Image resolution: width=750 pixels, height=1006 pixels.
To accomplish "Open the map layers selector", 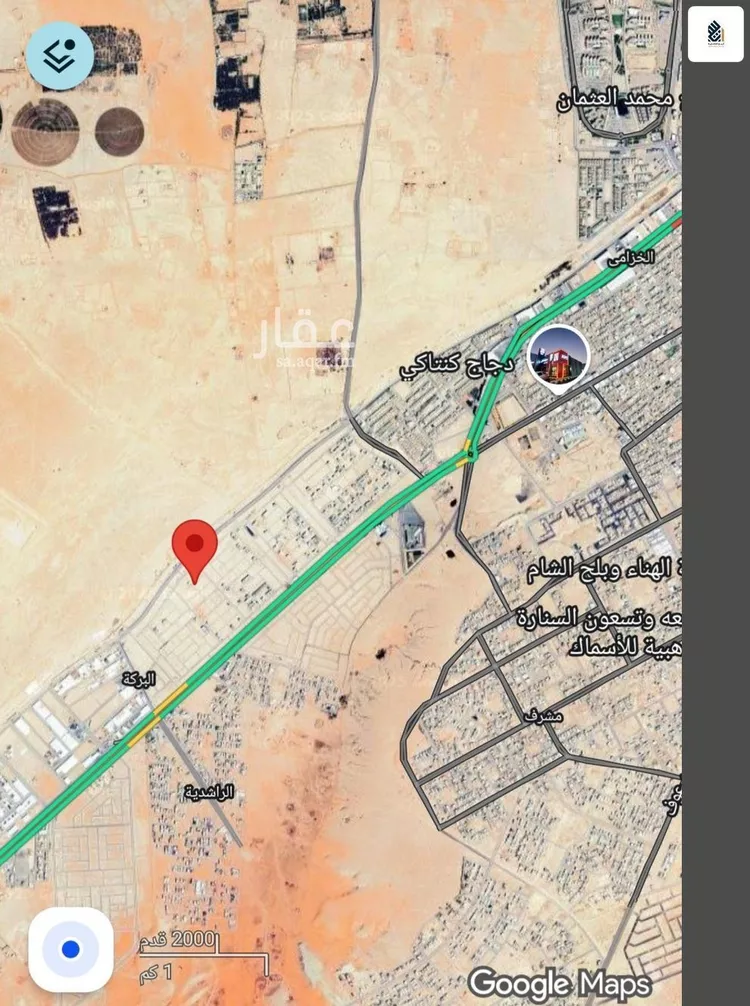I will click(x=60, y=55).
